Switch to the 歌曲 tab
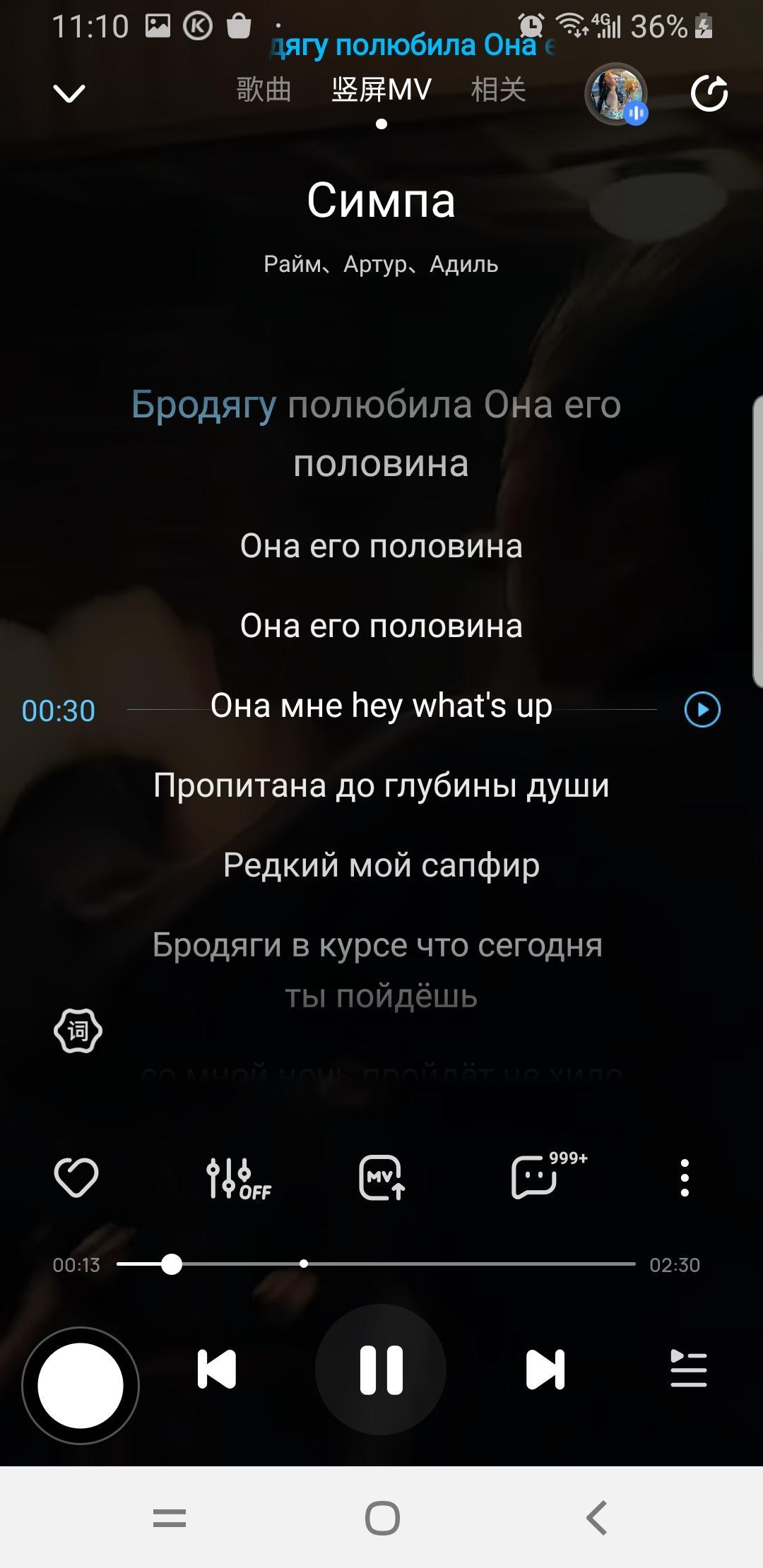This screenshot has width=763, height=1568. (x=264, y=90)
